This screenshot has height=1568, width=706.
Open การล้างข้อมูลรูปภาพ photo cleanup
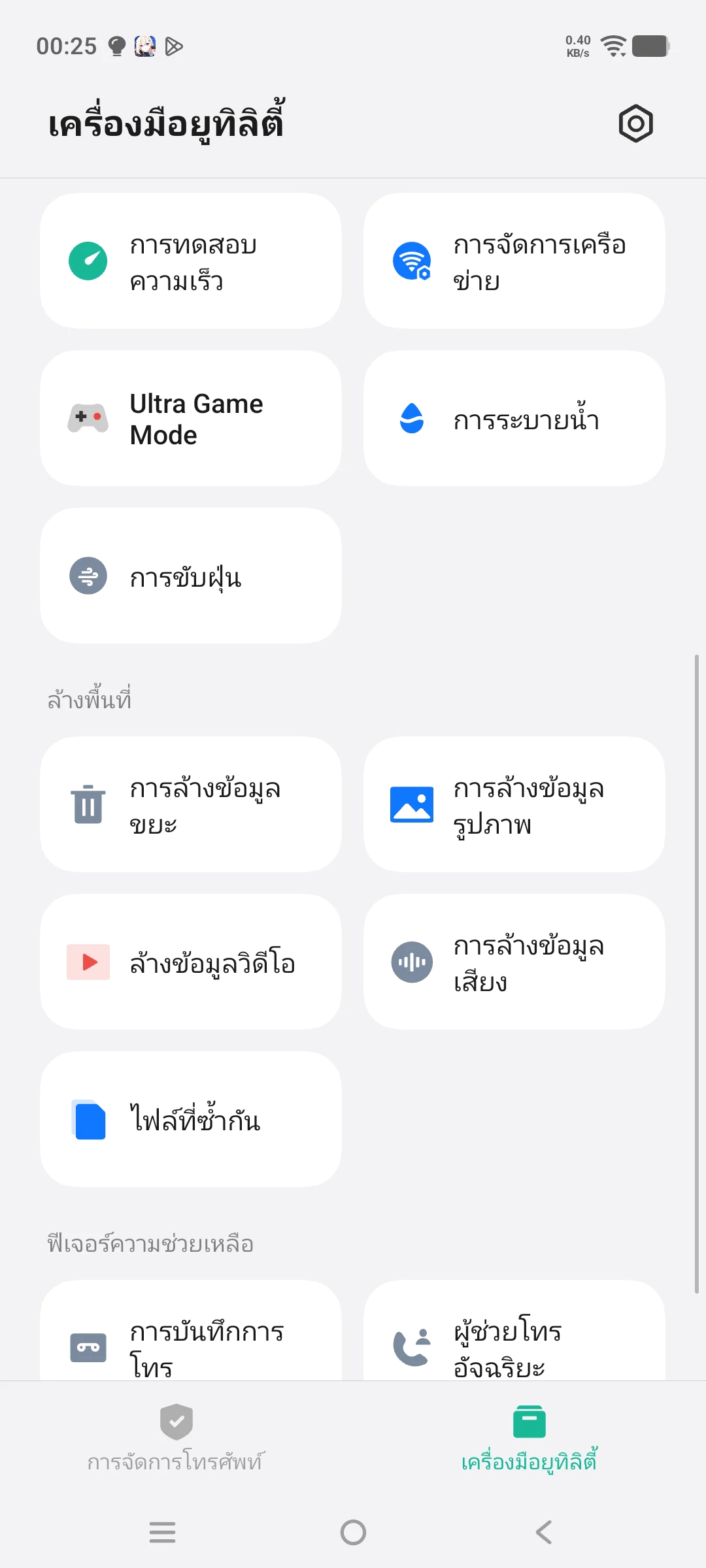pyautogui.click(x=514, y=805)
